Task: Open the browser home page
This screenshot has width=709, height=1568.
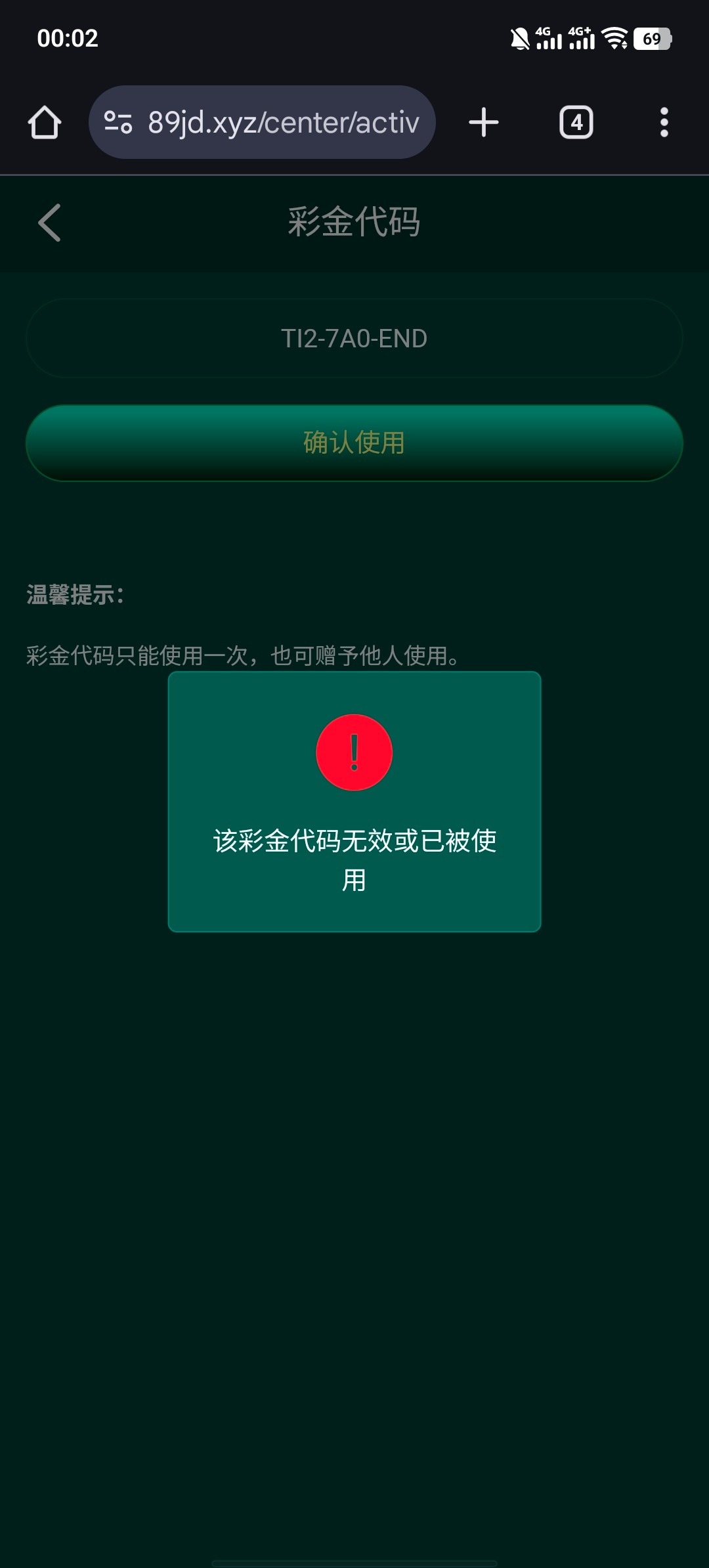Action: [x=45, y=123]
